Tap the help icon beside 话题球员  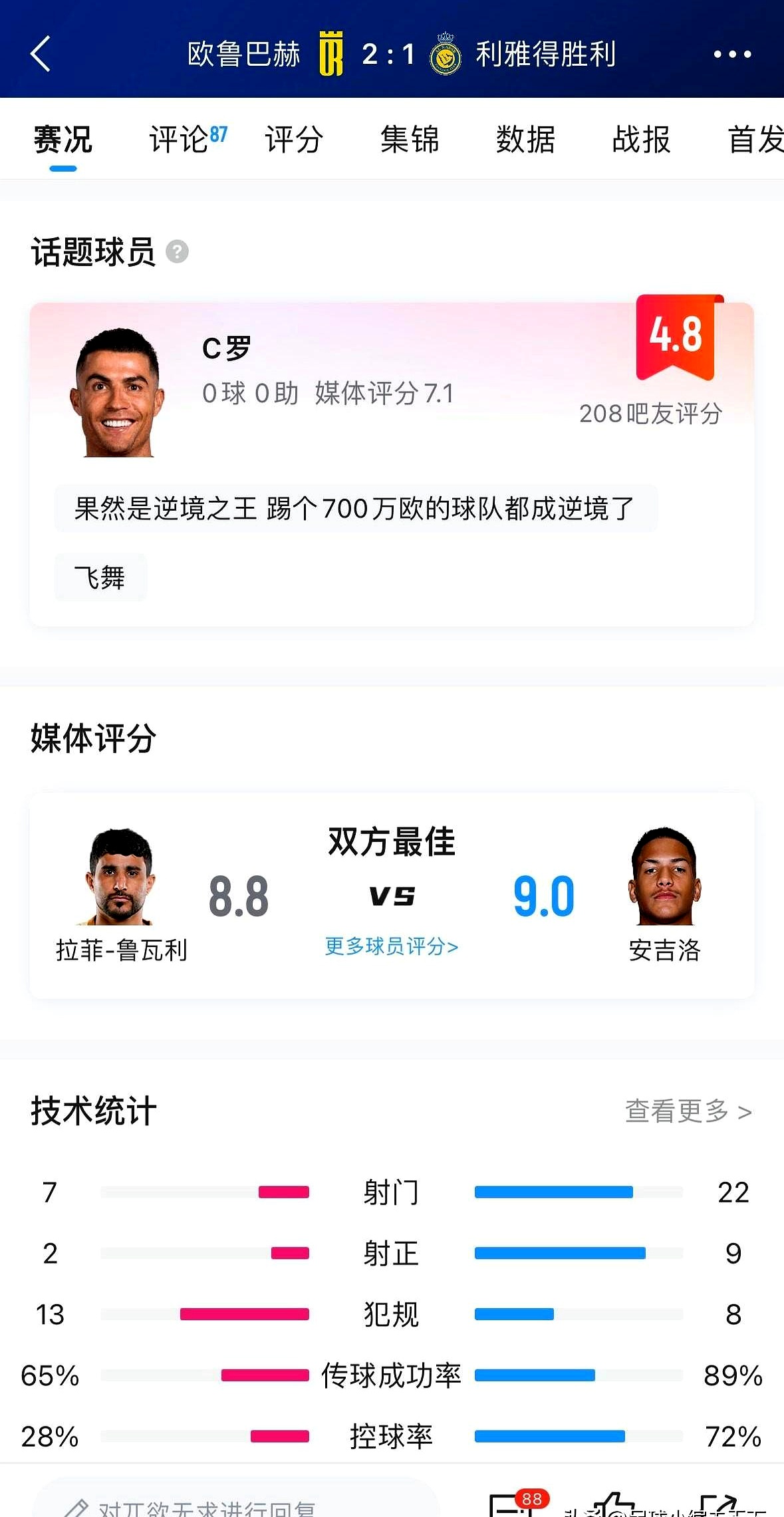pyautogui.click(x=177, y=252)
